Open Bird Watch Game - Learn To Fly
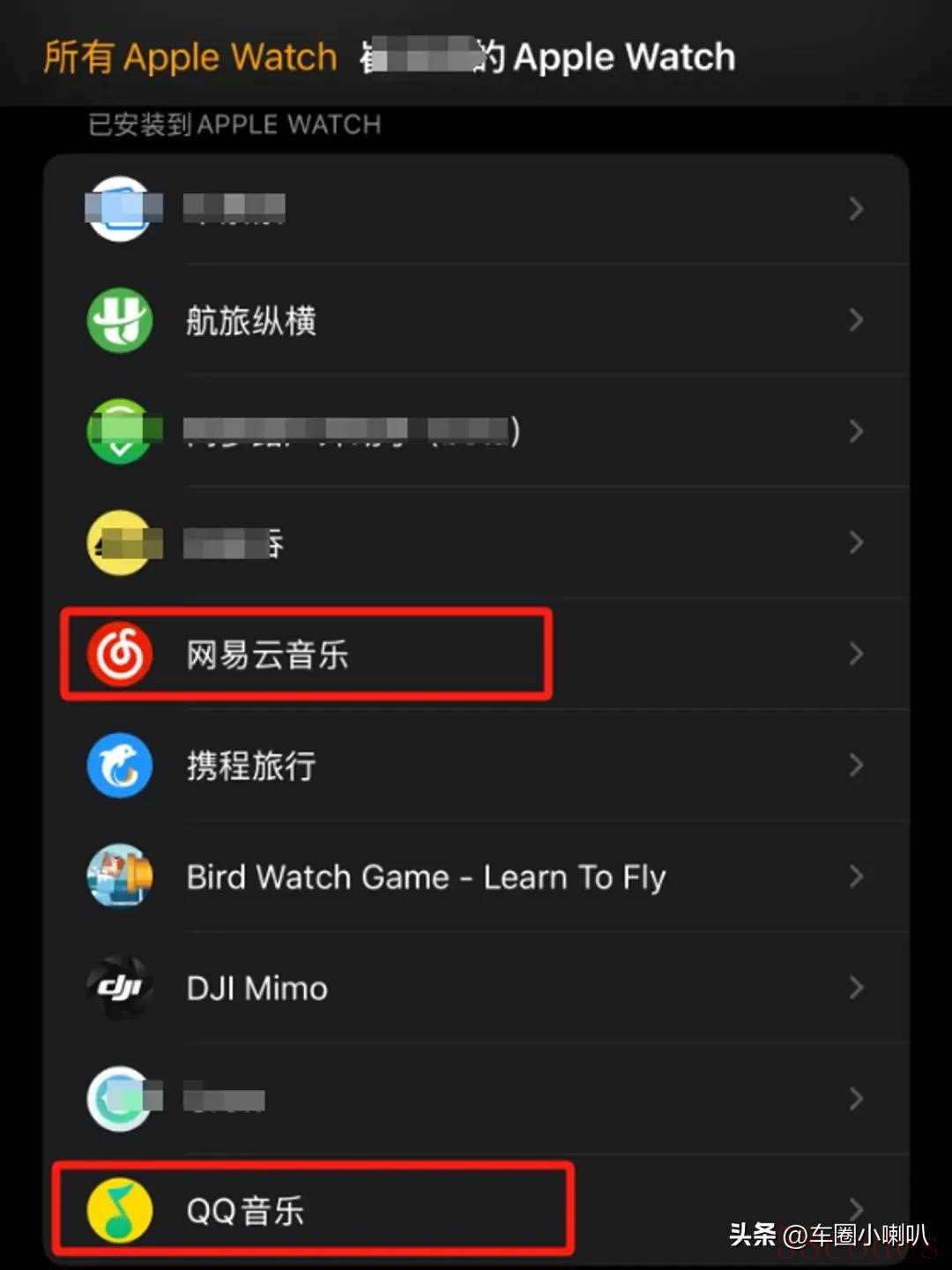The width and height of the screenshot is (952, 1270). point(476,877)
